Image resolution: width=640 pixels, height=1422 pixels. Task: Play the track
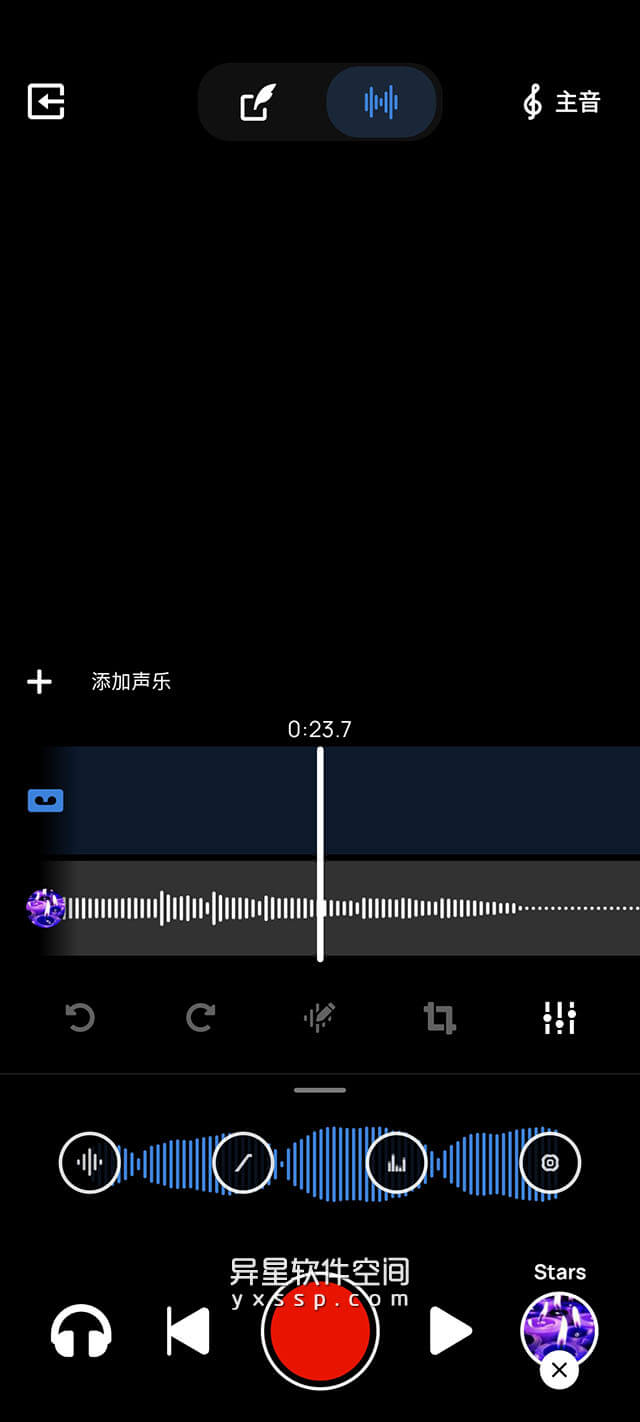click(x=450, y=1332)
